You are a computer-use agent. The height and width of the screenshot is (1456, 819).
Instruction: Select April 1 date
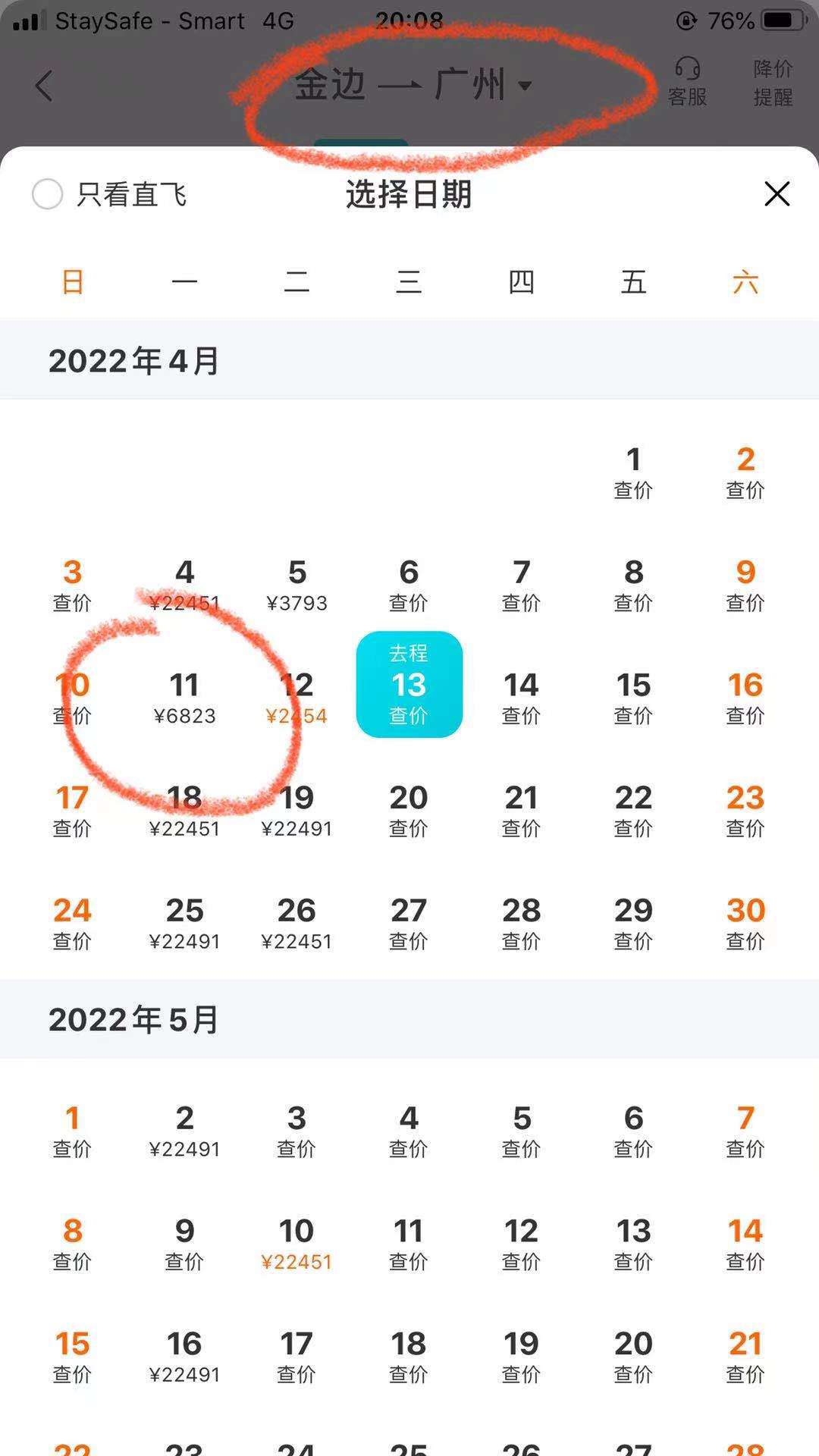(633, 472)
